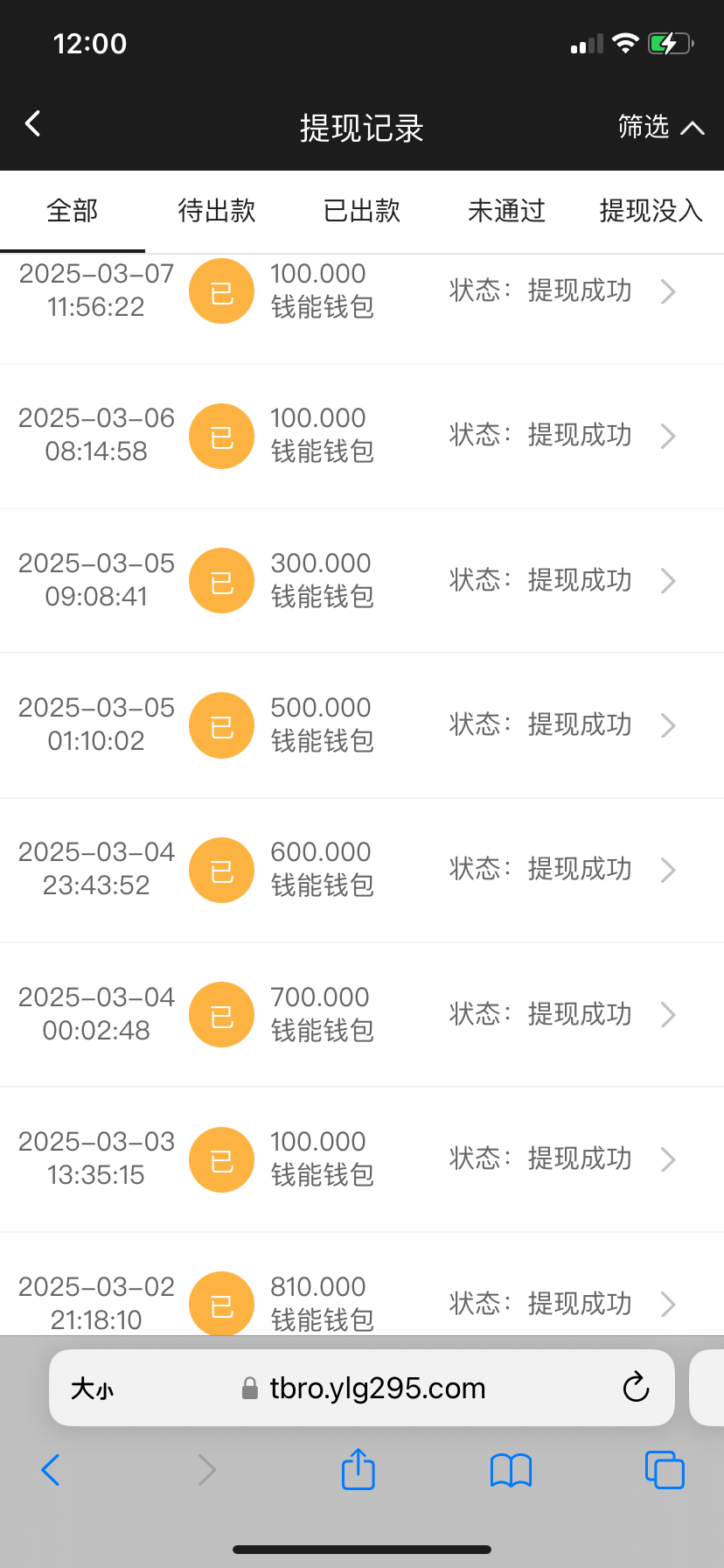The image size is (724, 1568).
Task: Switch to the 待出款 tab
Action: pos(217,211)
